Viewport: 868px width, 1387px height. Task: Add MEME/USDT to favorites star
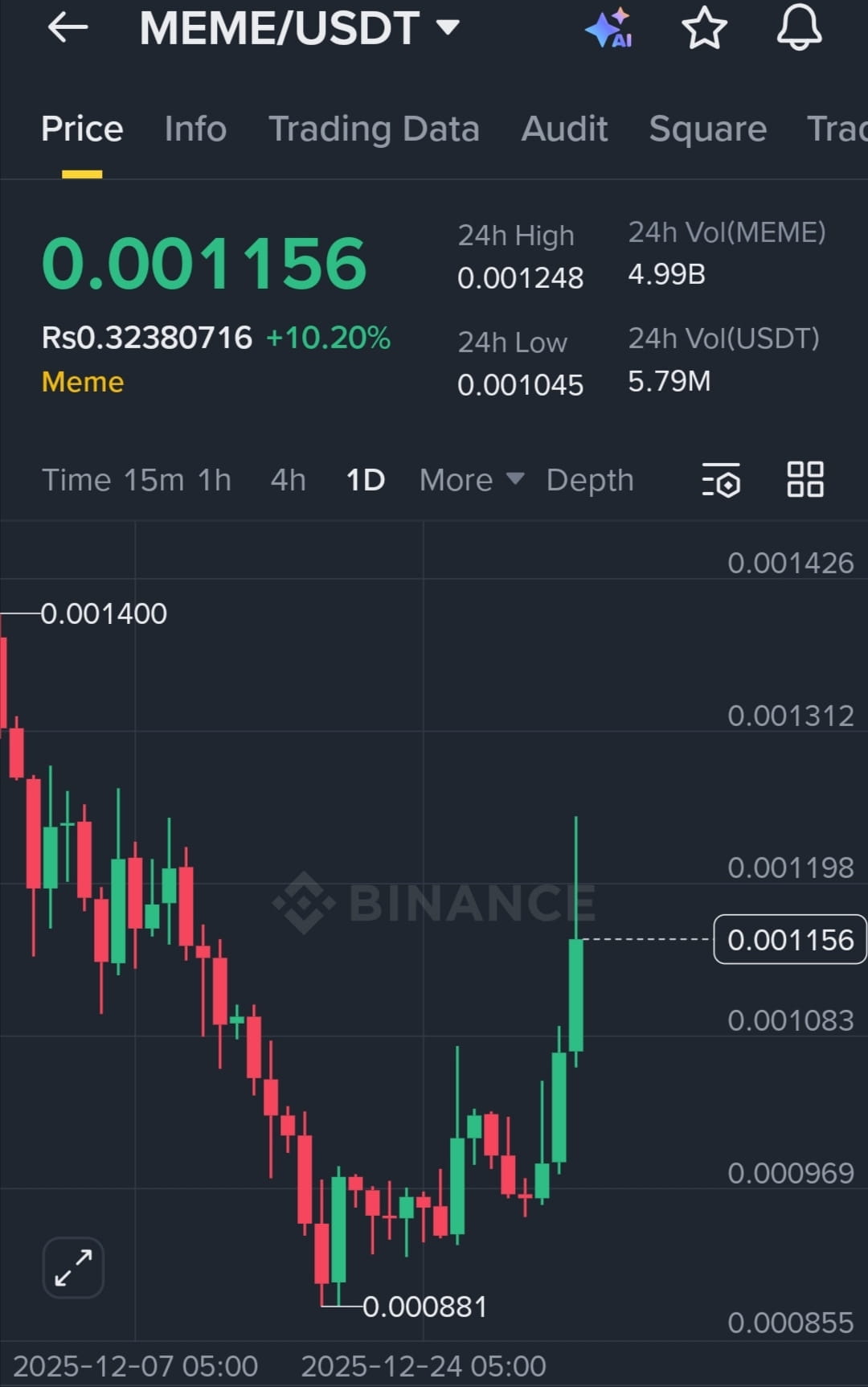704,28
